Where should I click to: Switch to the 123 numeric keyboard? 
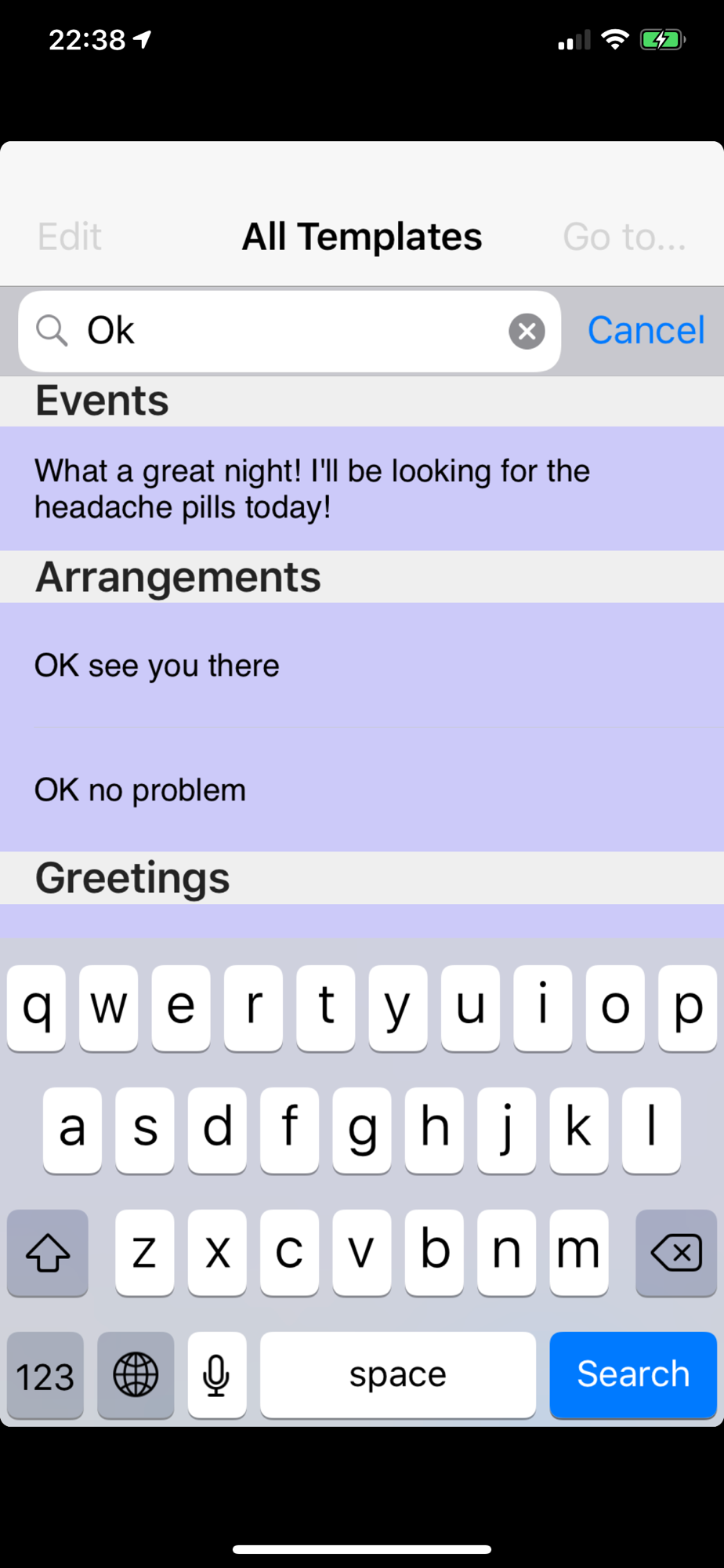pos(45,1374)
